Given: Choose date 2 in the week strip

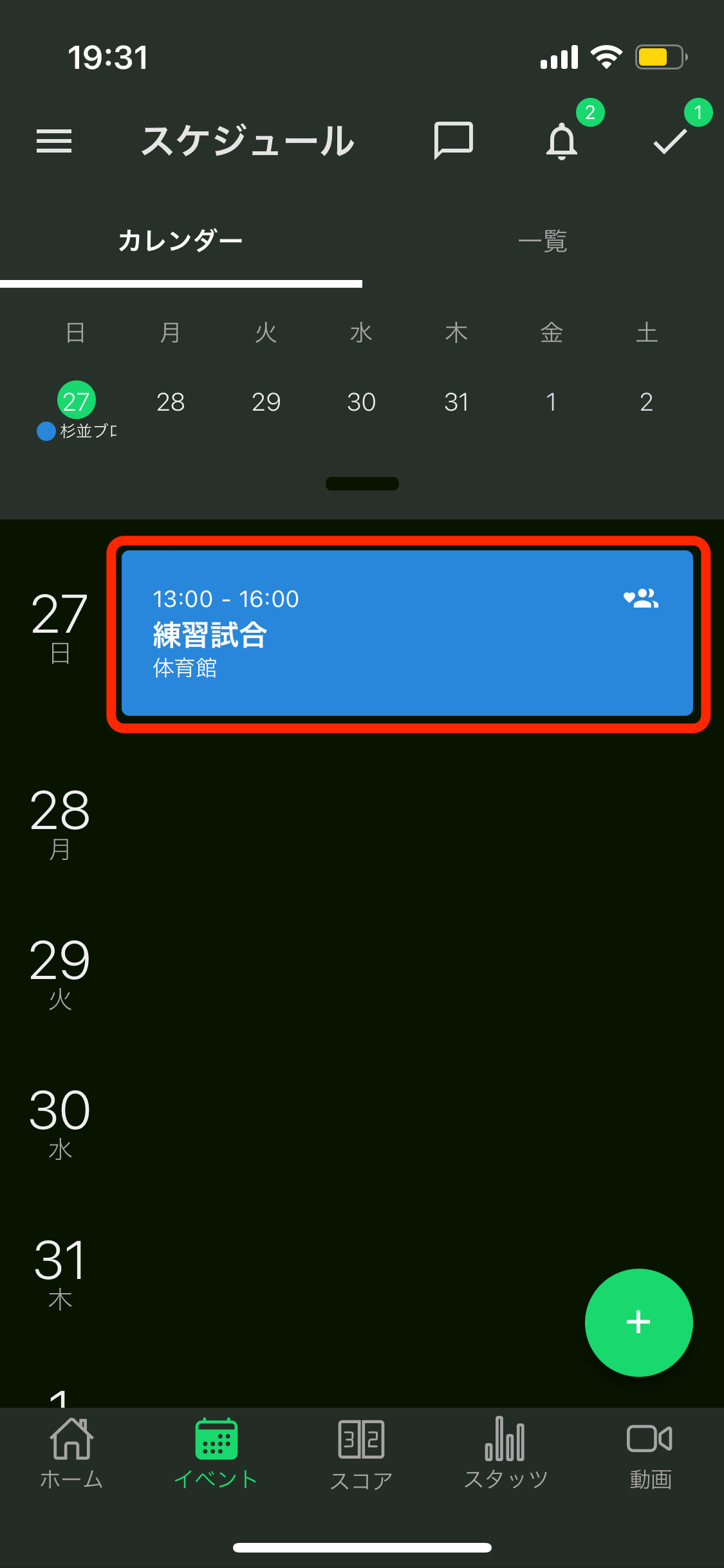Looking at the screenshot, I should 646,402.
